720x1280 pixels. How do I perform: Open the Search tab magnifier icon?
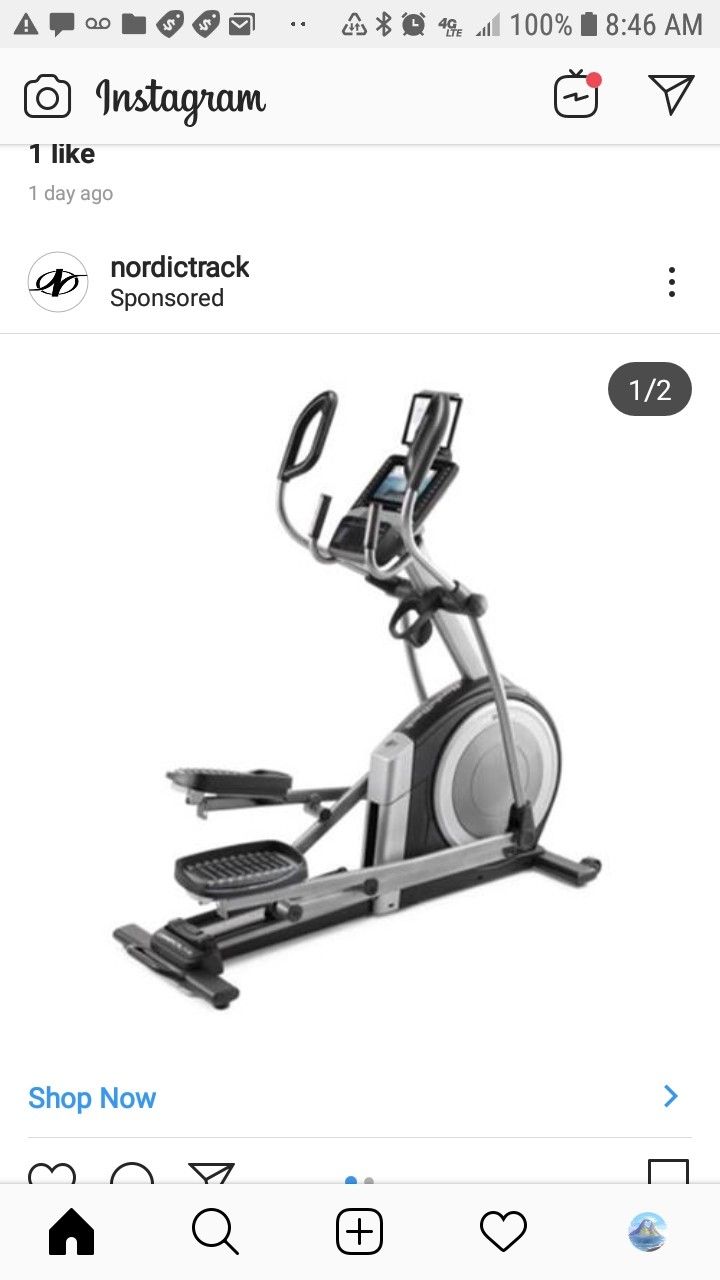click(215, 1230)
